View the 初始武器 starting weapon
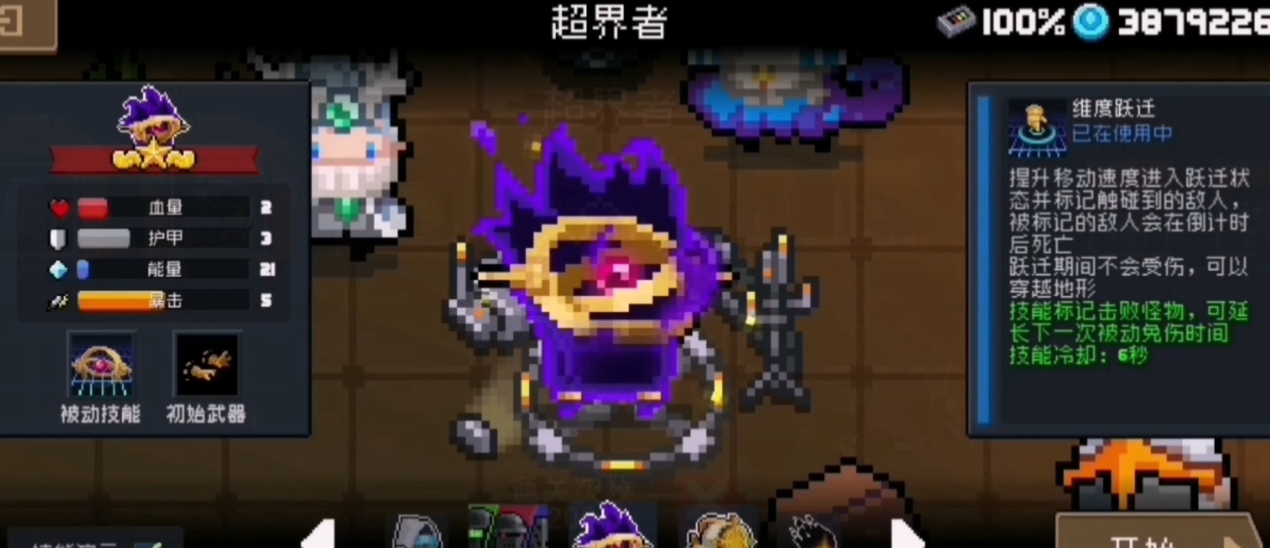The width and height of the screenshot is (1270, 548). [x=206, y=366]
